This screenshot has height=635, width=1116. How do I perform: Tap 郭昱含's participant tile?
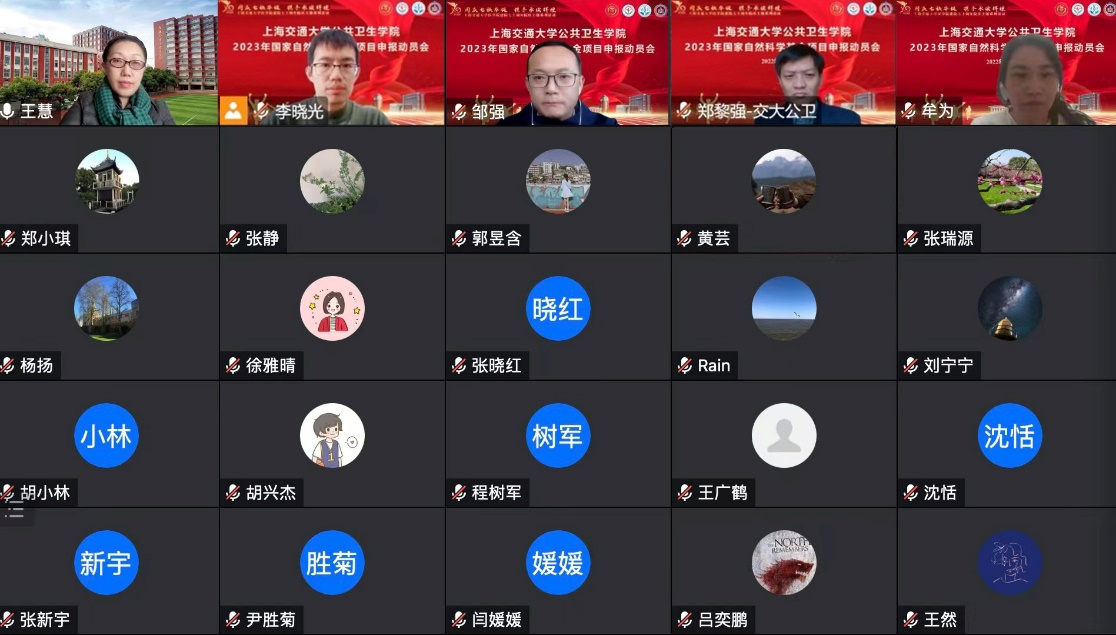pos(557,188)
